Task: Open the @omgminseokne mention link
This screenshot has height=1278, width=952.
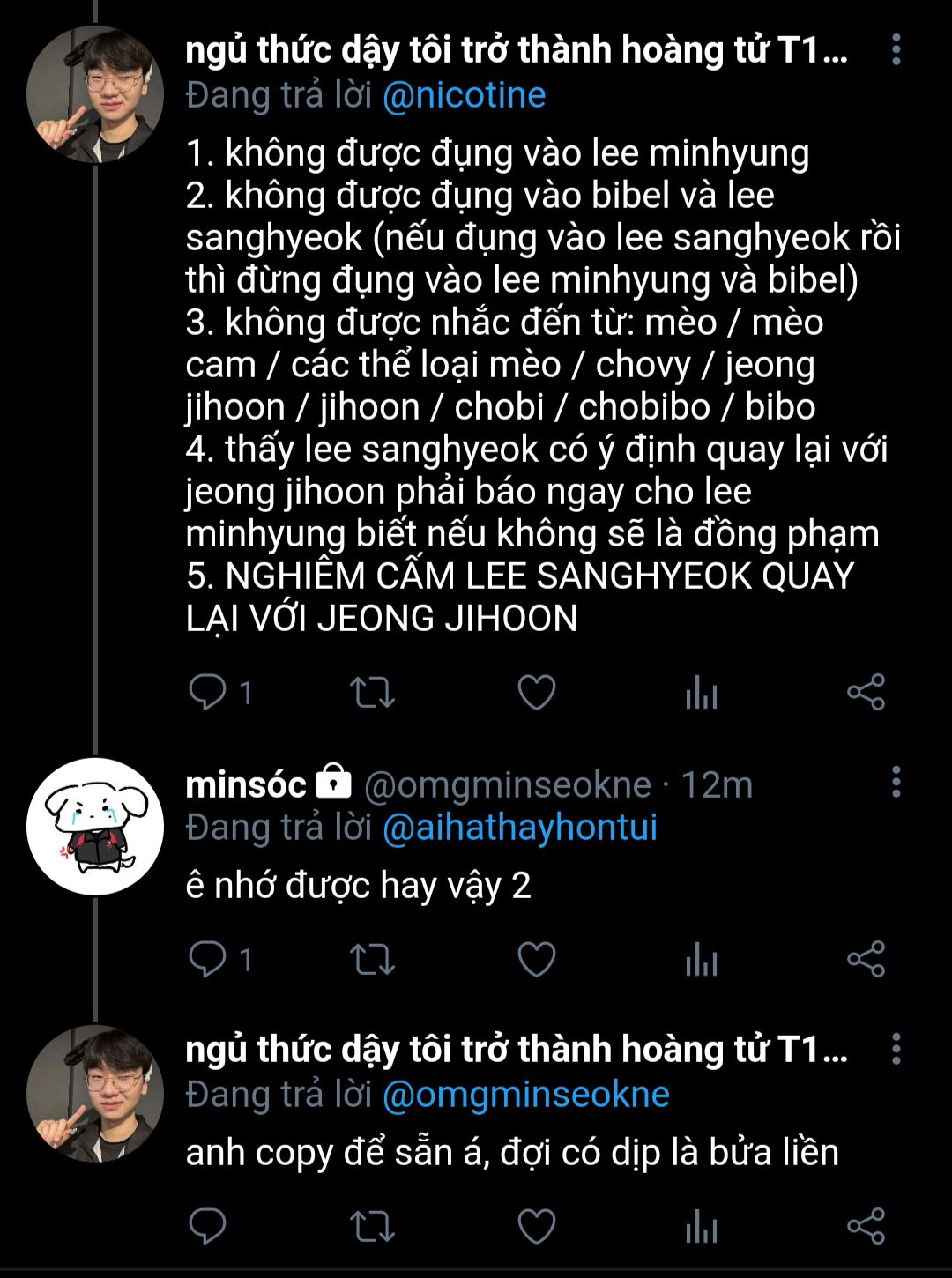Action: pyautogui.click(x=526, y=1095)
